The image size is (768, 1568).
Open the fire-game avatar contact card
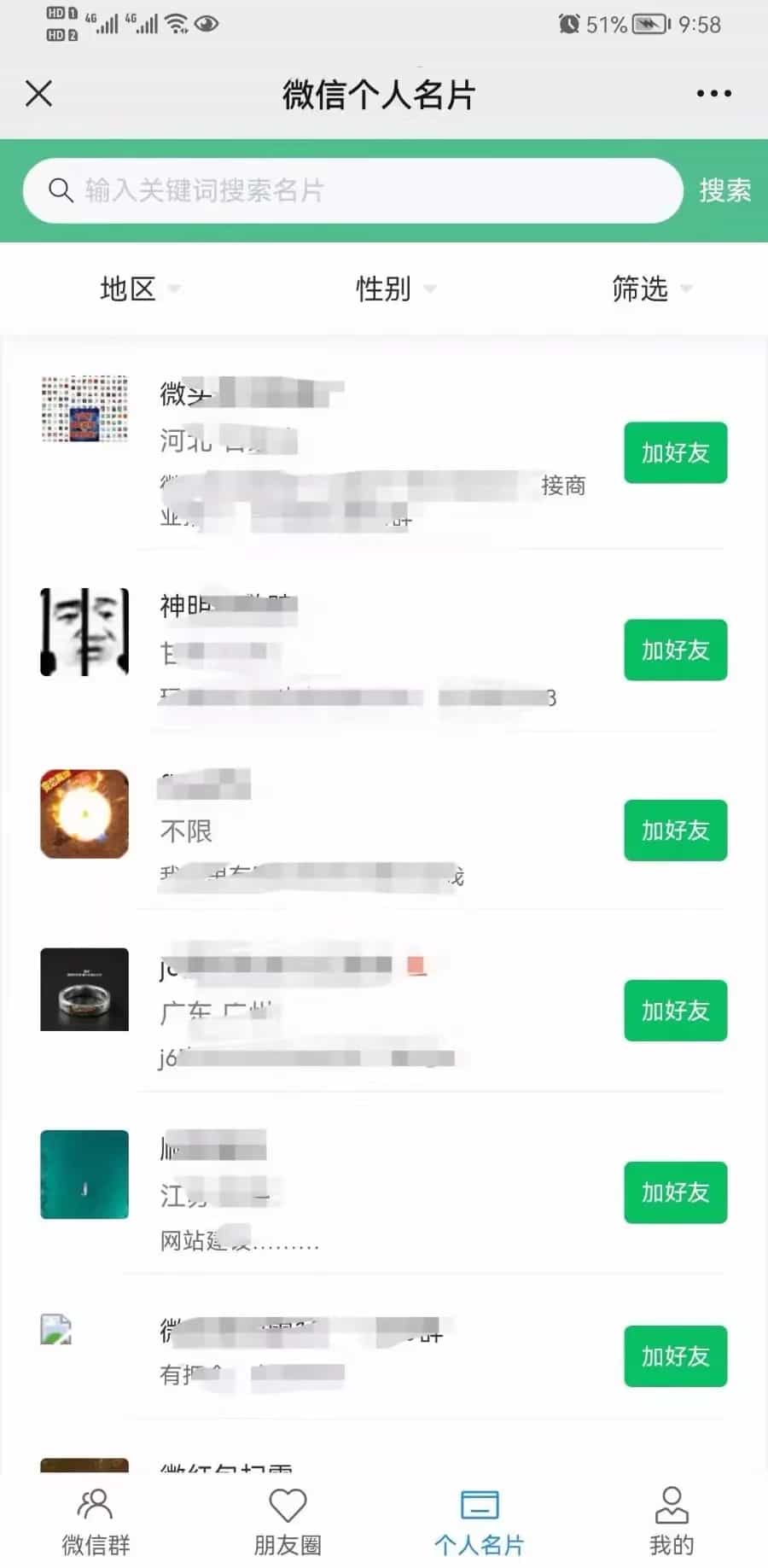(x=84, y=814)
